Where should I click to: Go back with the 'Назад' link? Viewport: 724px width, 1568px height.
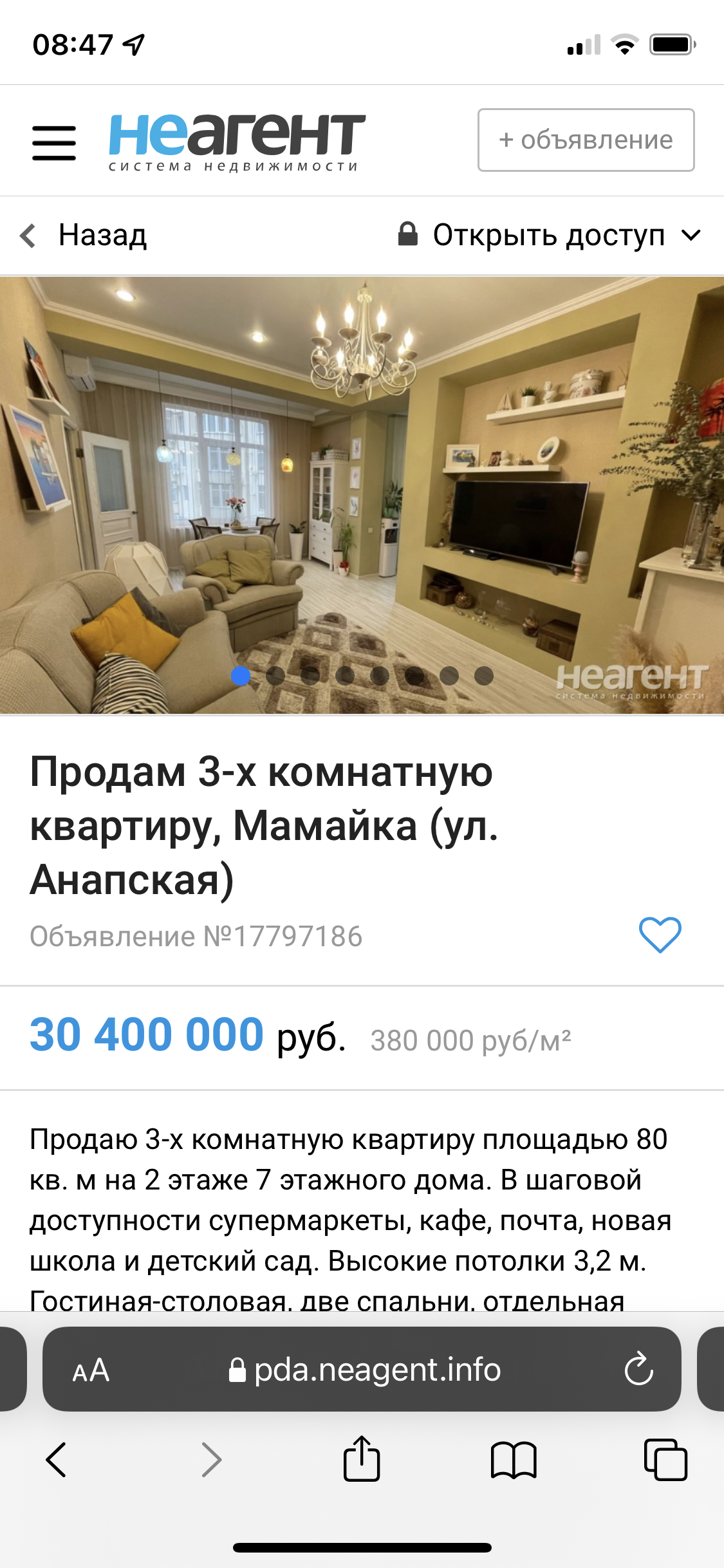84,235
